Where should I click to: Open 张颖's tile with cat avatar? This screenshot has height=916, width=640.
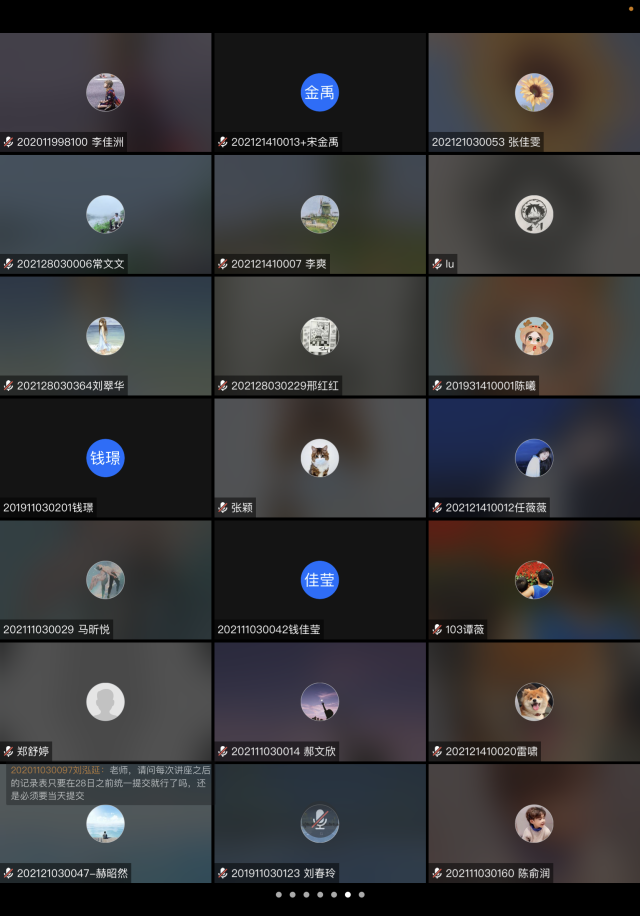coord(320,458)
